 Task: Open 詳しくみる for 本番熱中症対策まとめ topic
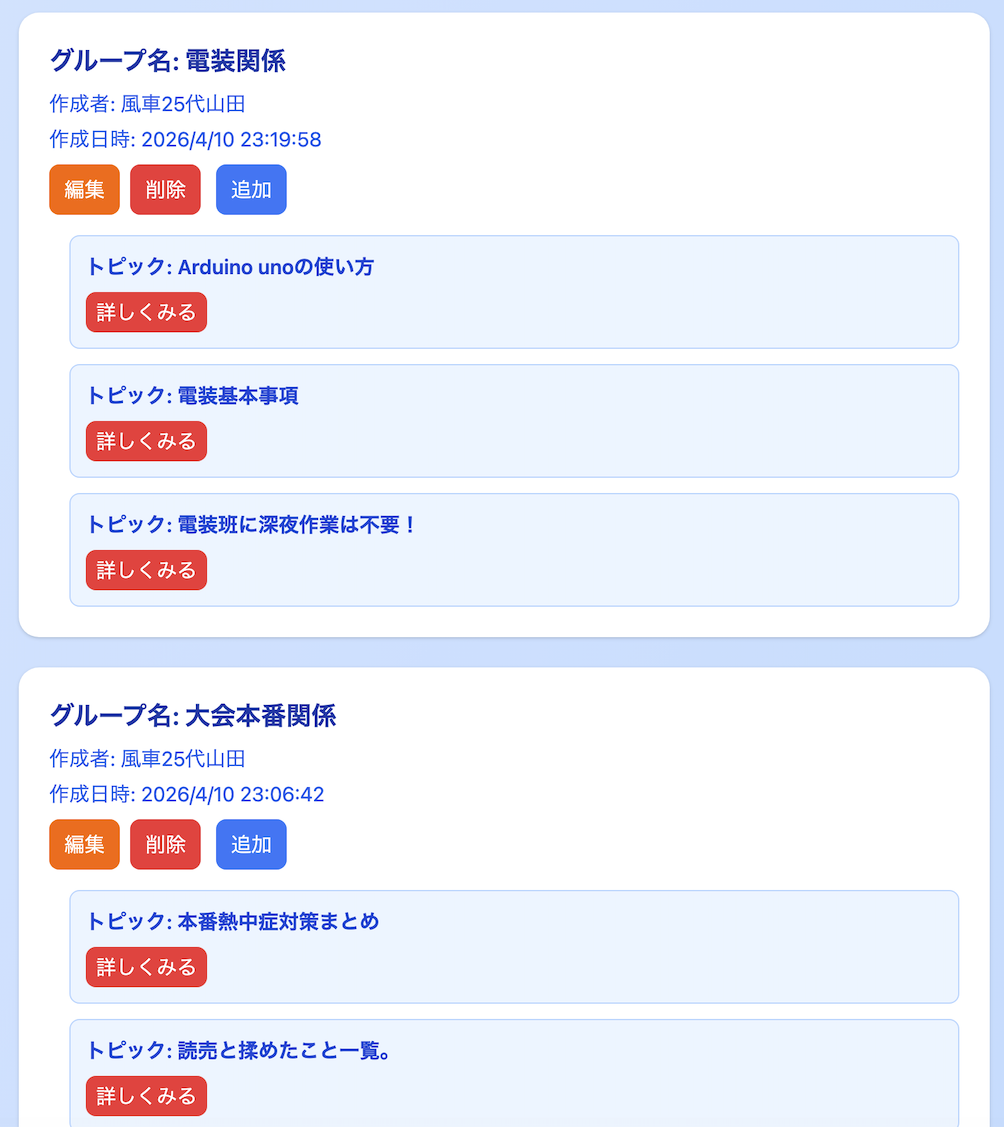coord(146,967)
